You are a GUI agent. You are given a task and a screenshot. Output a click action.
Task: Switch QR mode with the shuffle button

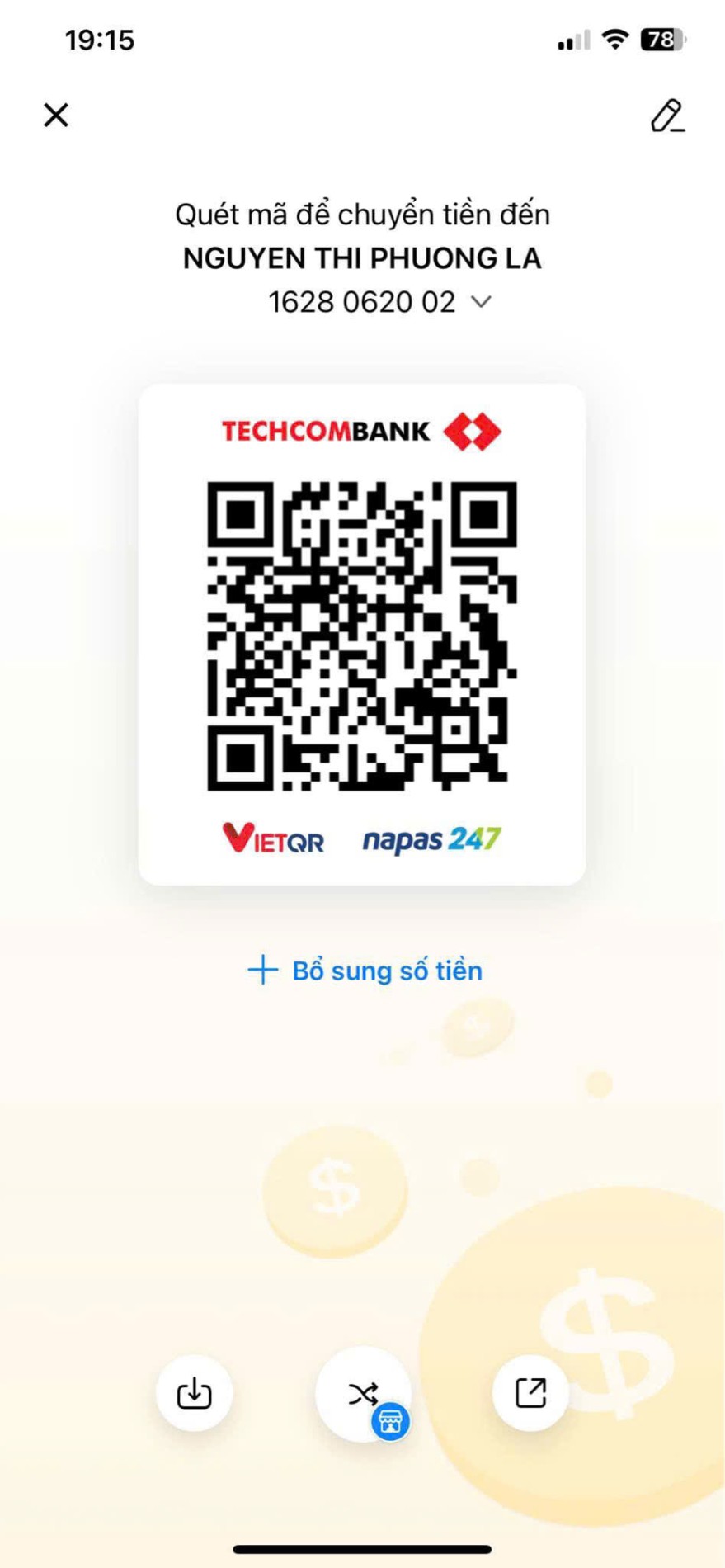(x=363, y=1394)
